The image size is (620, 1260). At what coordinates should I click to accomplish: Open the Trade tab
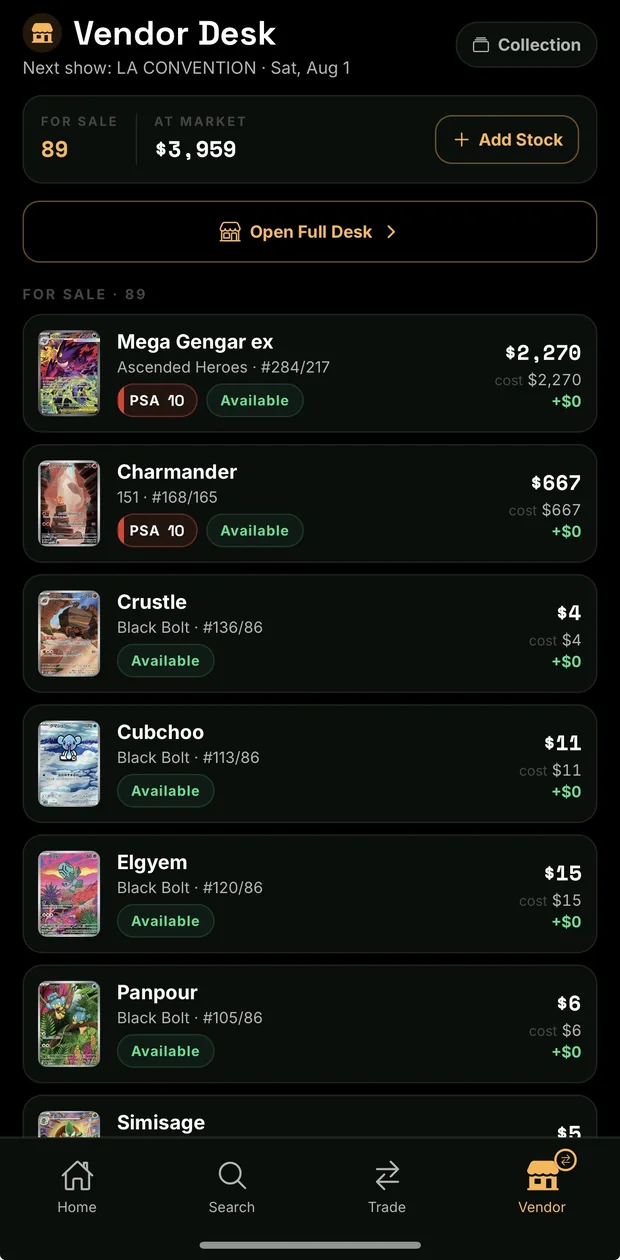point(387,1187)
